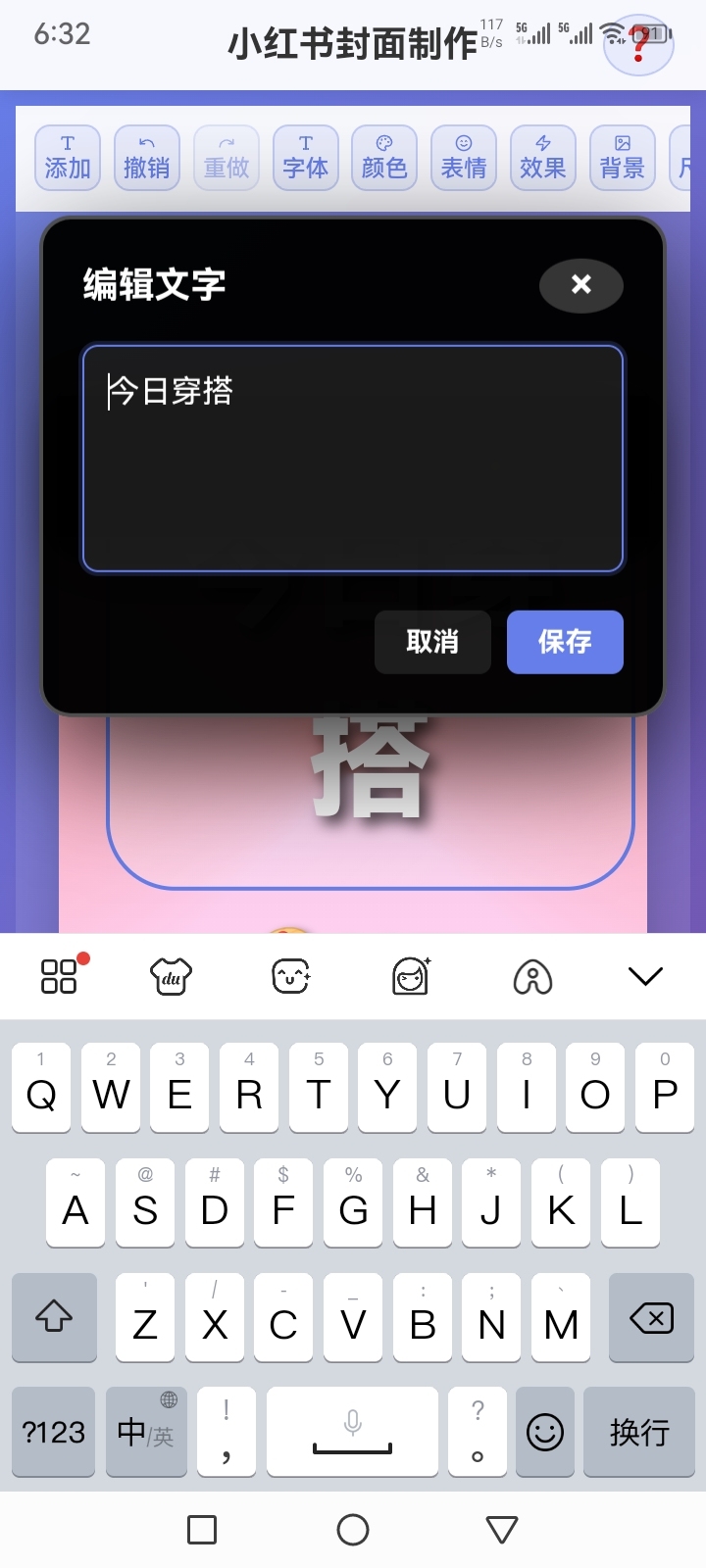Image resolution: width=706 pixels, height=1568 pixels.
Task: Save the edited text with 保存
Action: pos(565,642)
